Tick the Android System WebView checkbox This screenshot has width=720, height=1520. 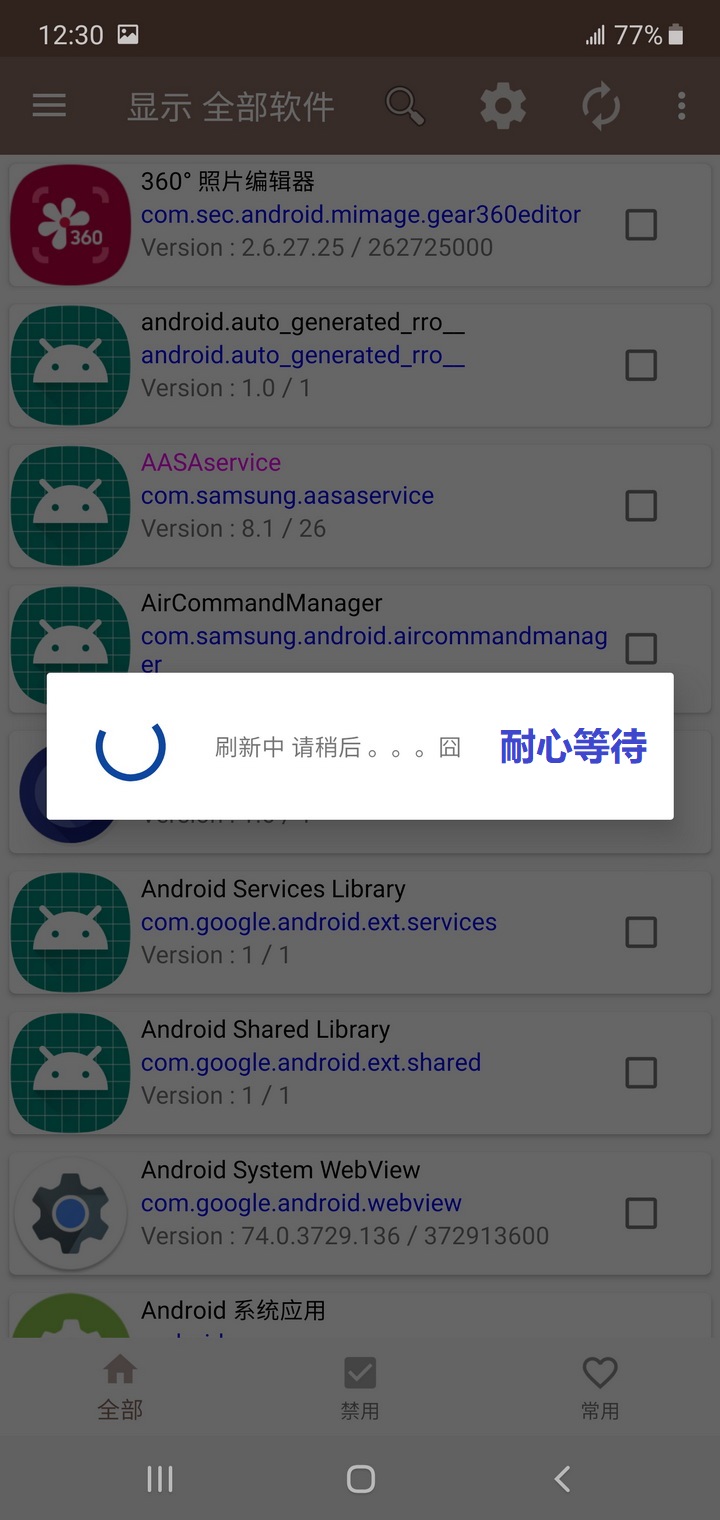point(641,1213)
